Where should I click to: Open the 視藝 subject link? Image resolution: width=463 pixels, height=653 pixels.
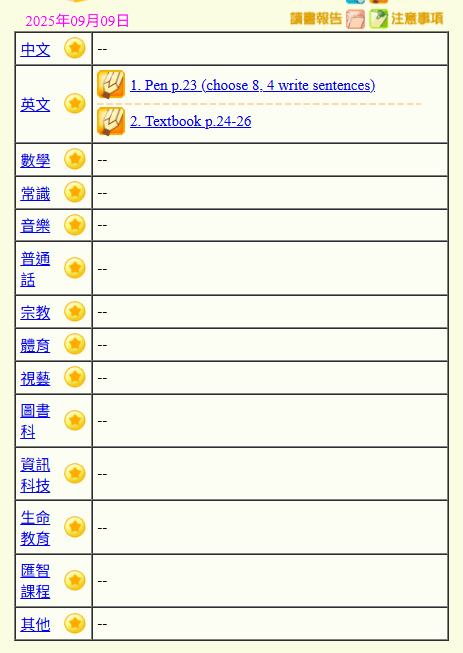point(35,379)
